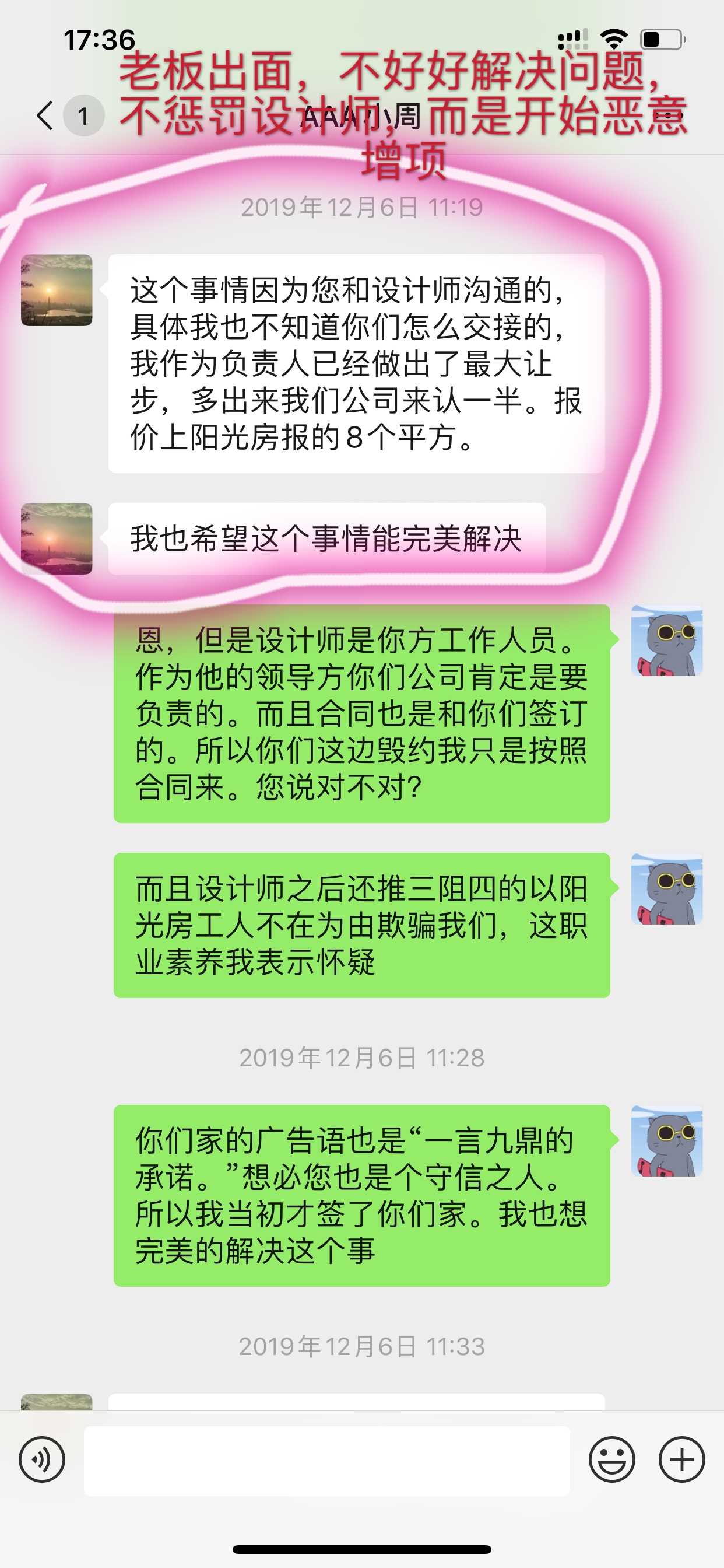
Task: Tap sunset avatar next to "我也希望这个事情能完美解决"
Action: (57, 538)
